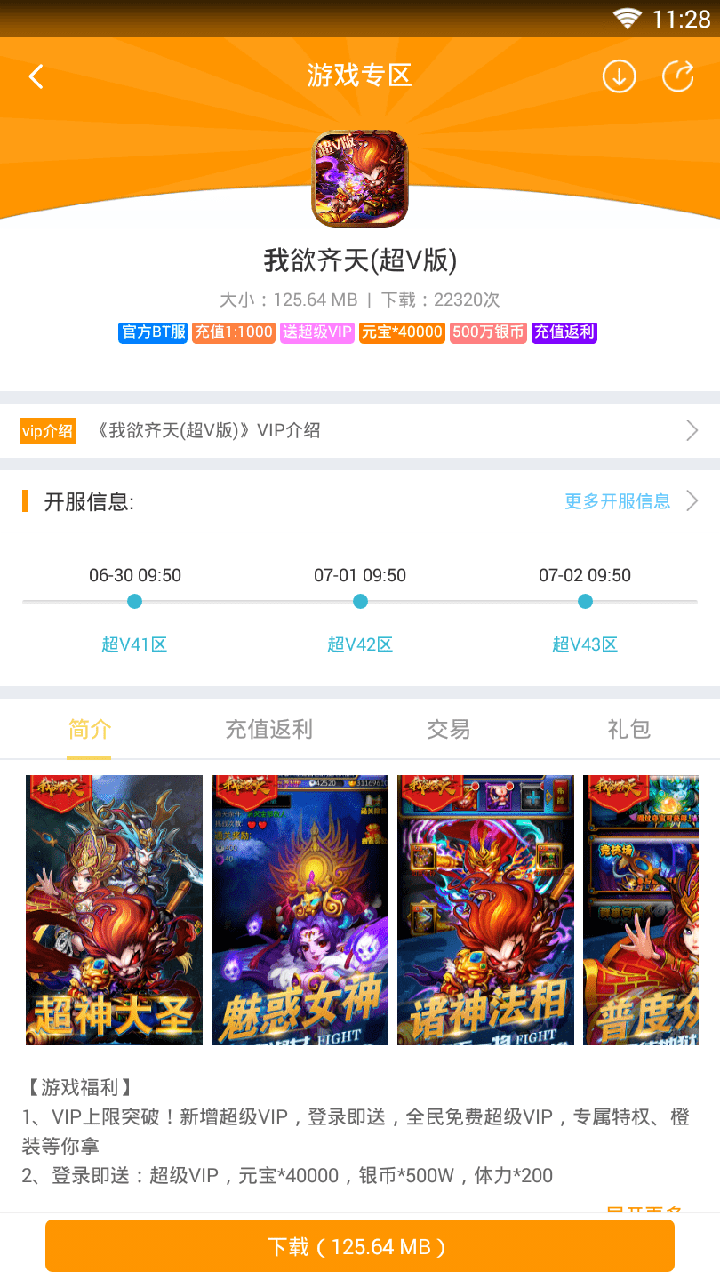Screen dimensions: 720x1280
Task: View the 超神大圣 screenshot thumbnail
Action: point(114,909)
